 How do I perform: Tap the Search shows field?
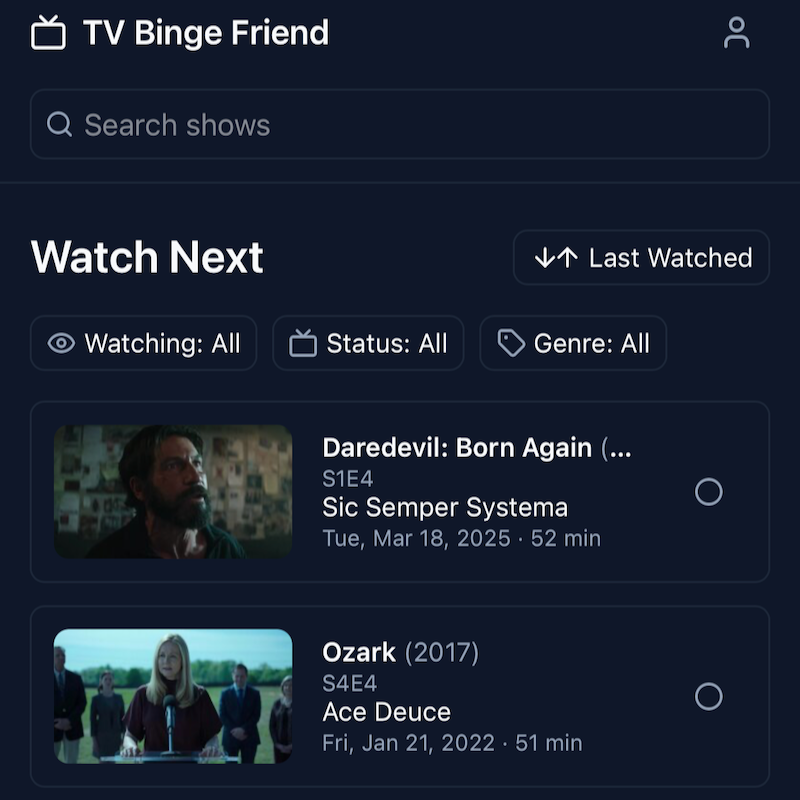[399, 124]
